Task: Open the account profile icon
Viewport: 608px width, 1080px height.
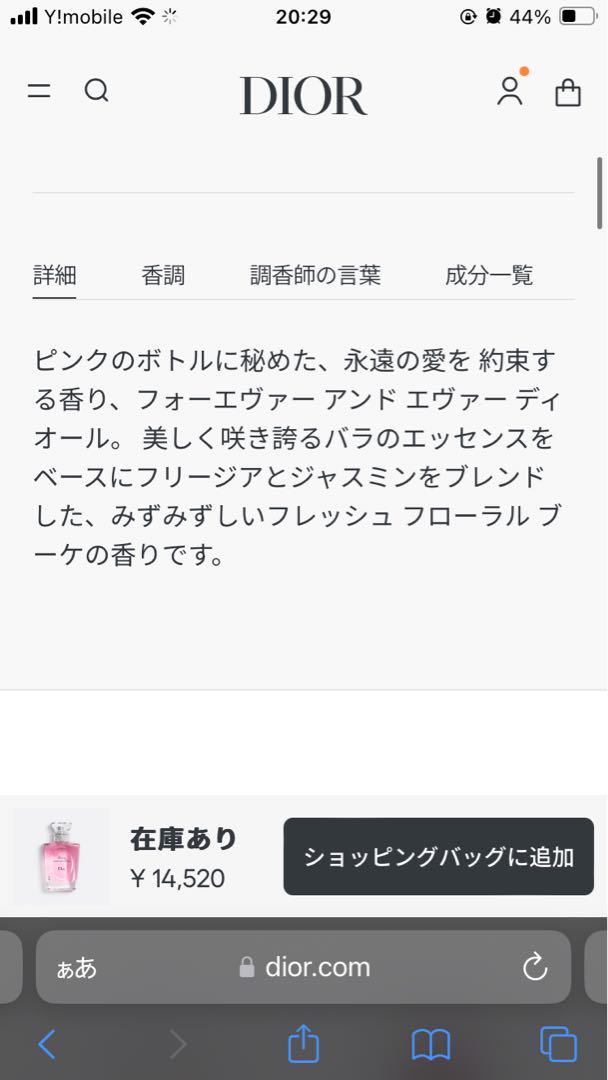Action: (x=510, y=91)
